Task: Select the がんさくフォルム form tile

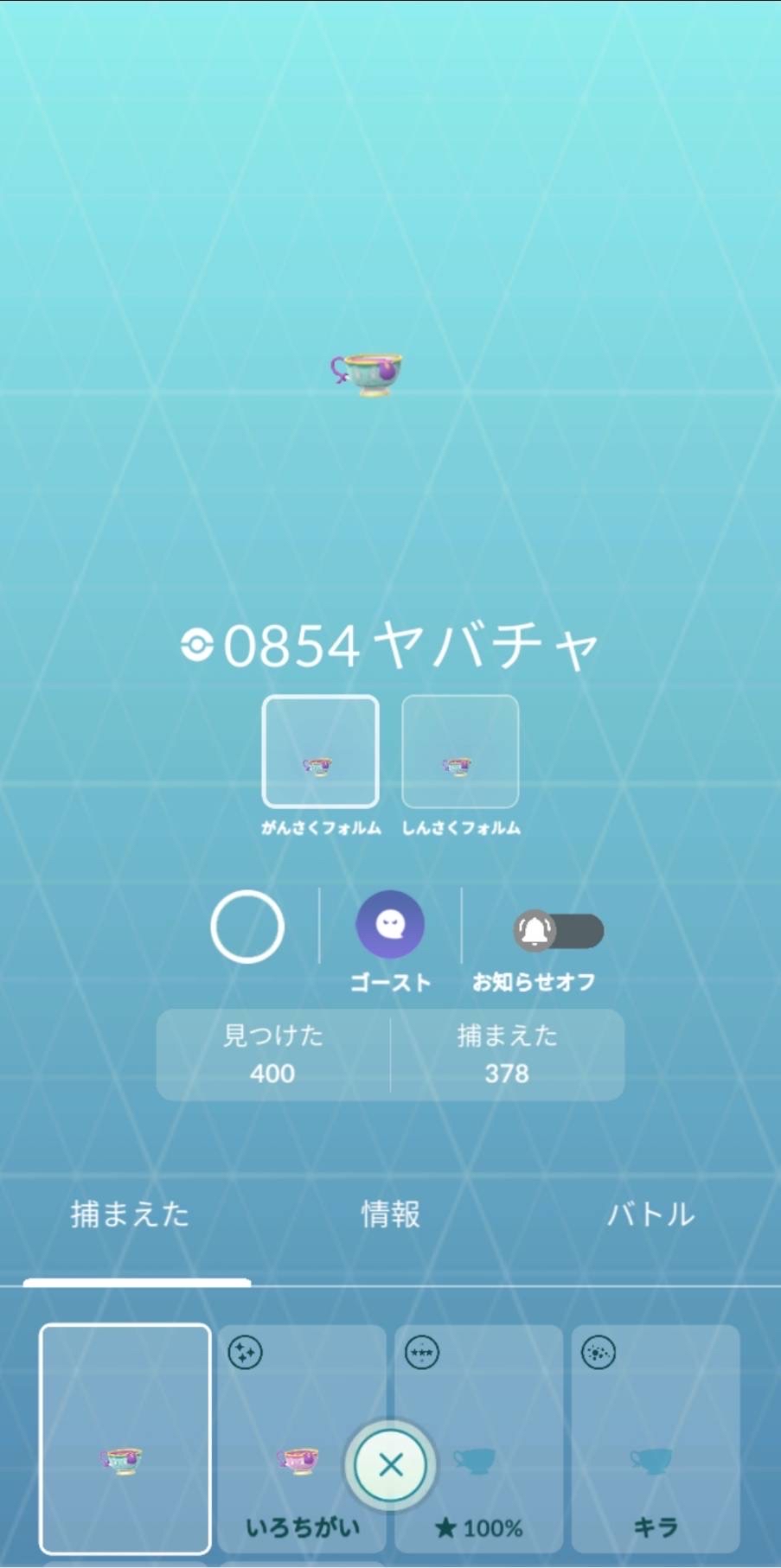Action: [x=320, y=751]
